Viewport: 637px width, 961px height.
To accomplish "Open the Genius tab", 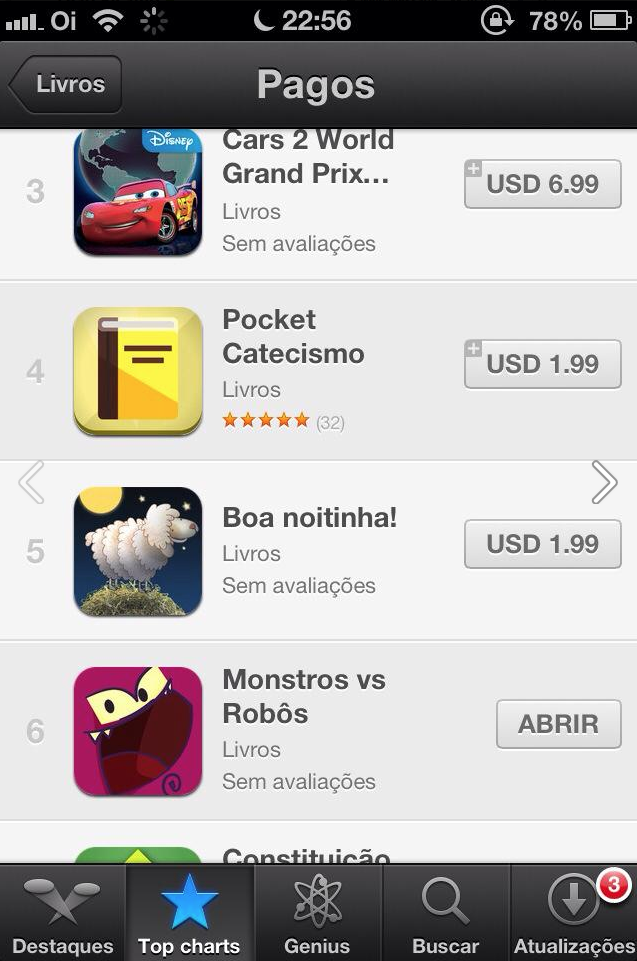I will pyautogui.click(x=317, y=912).
